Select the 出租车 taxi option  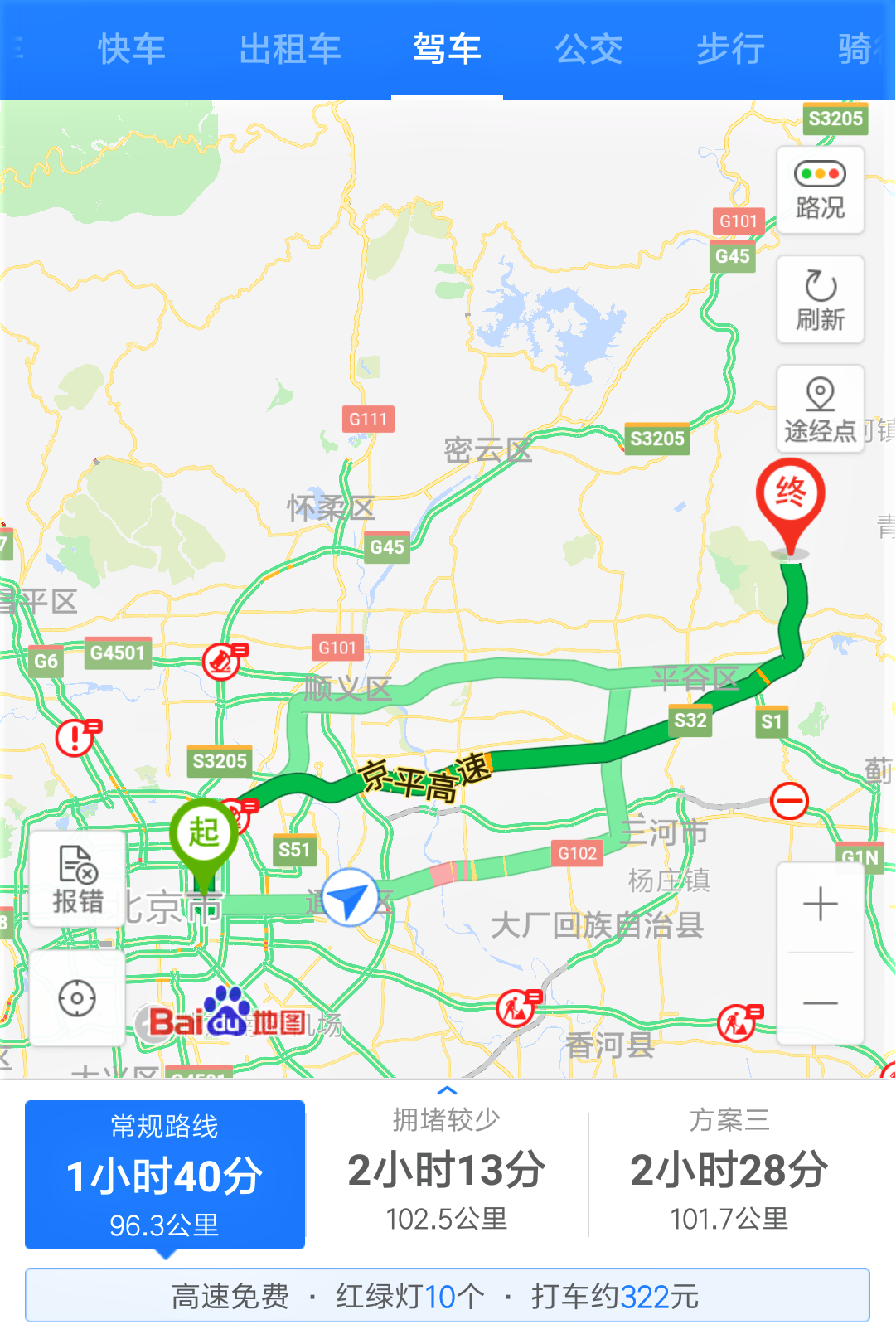(x=288, y=50)
